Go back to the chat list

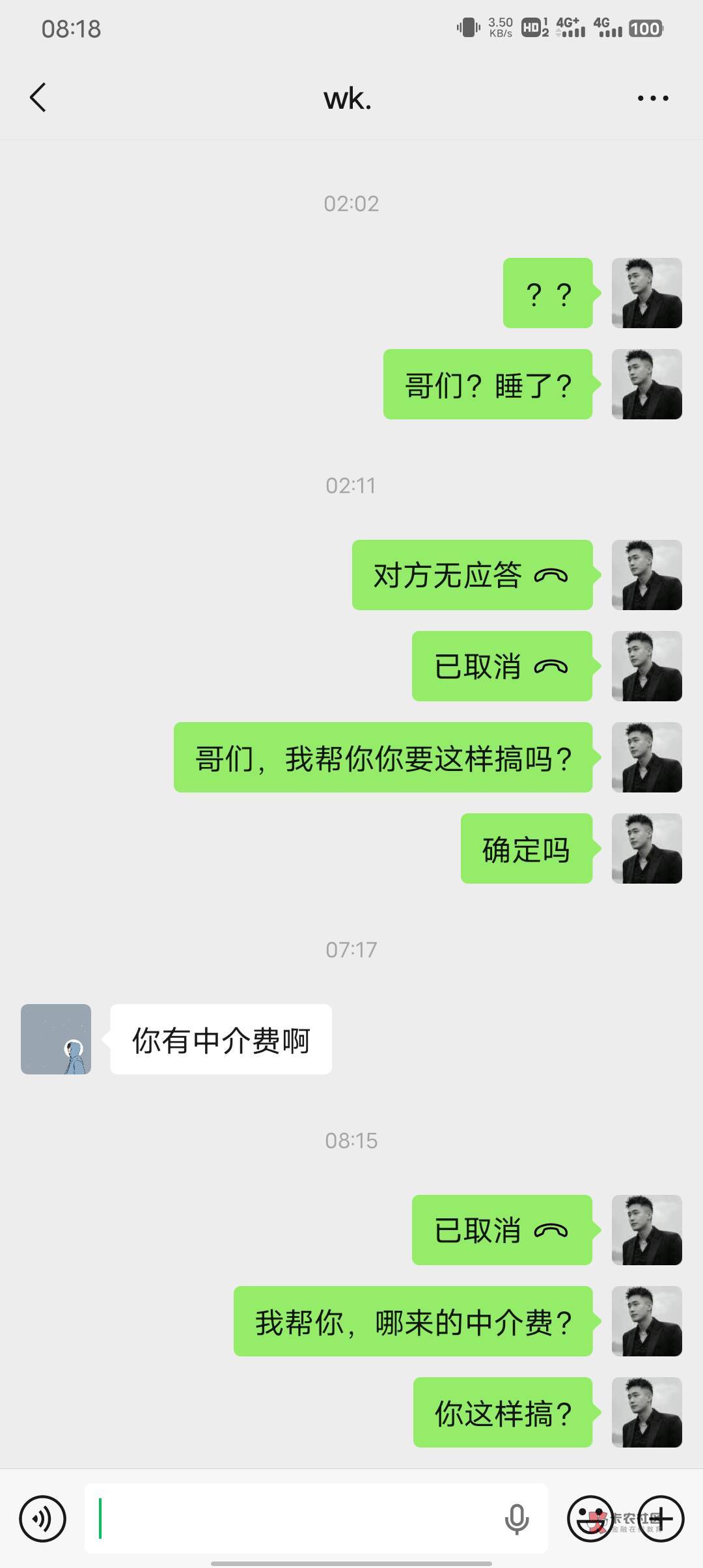tap(38, 98)
